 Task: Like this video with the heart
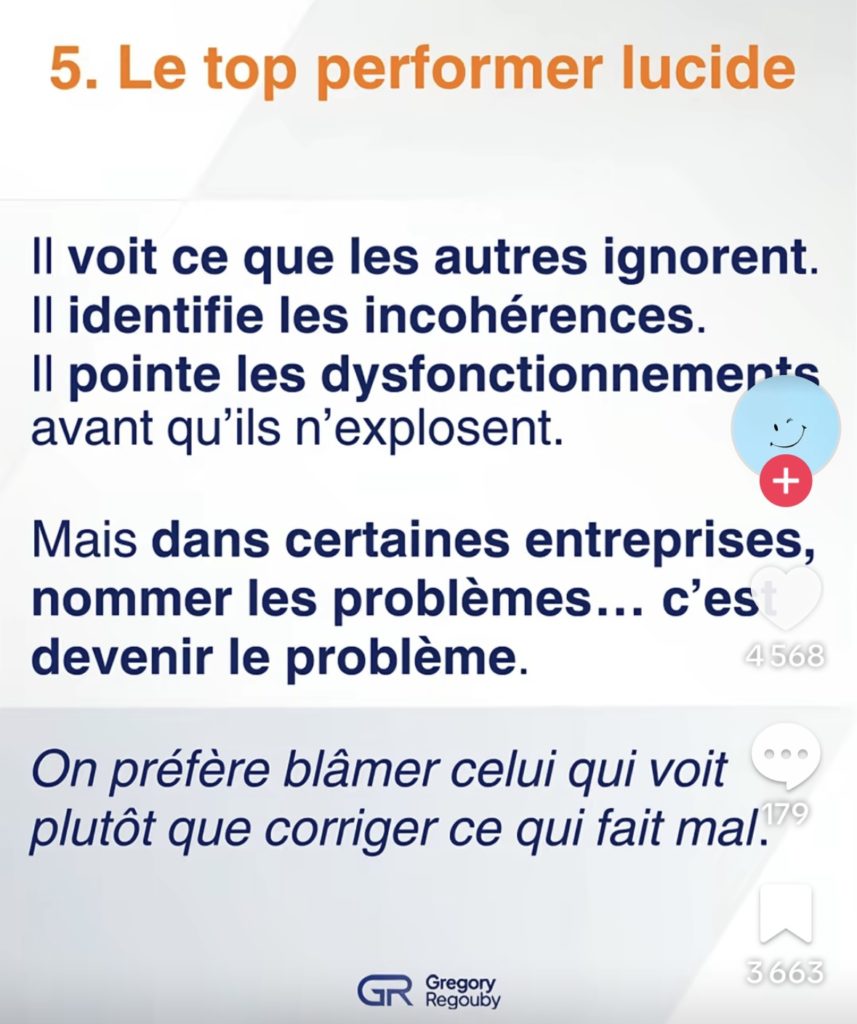click(785, 599)
